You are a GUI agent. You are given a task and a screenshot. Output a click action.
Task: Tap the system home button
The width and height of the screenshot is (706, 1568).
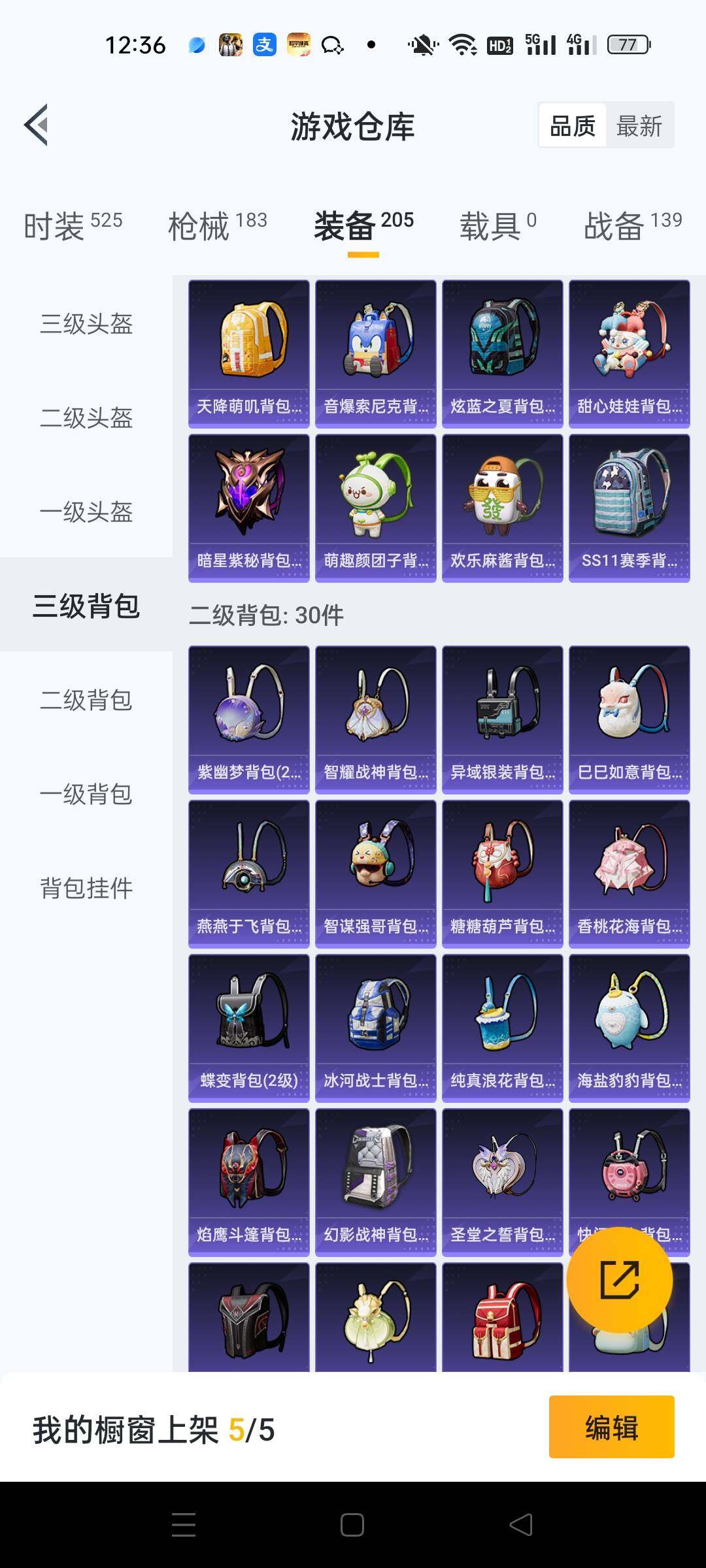[x=352, y=1525]
